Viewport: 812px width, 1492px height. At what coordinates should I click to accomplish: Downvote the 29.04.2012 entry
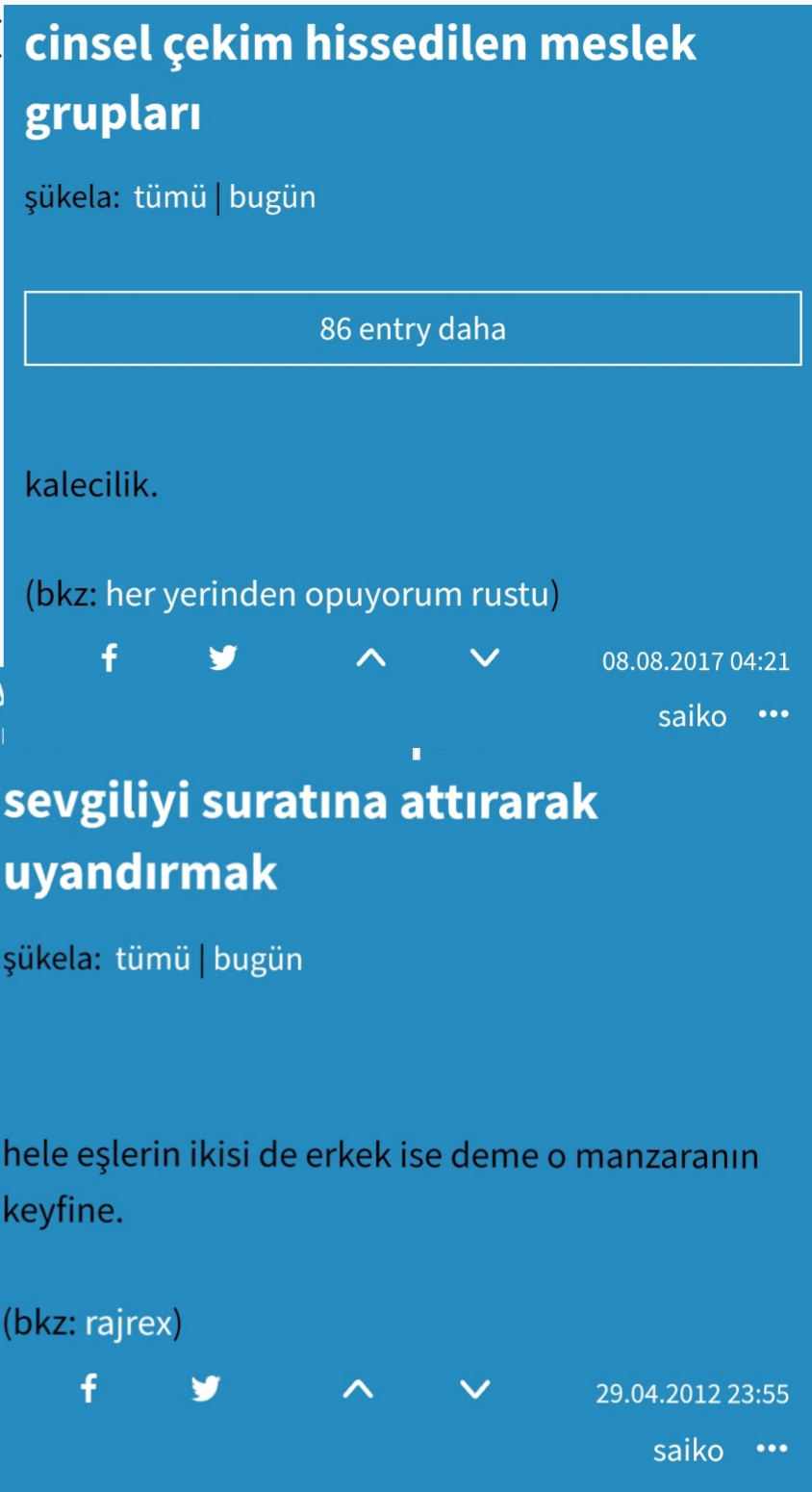pyautogui.click(x=474, y=1389)
